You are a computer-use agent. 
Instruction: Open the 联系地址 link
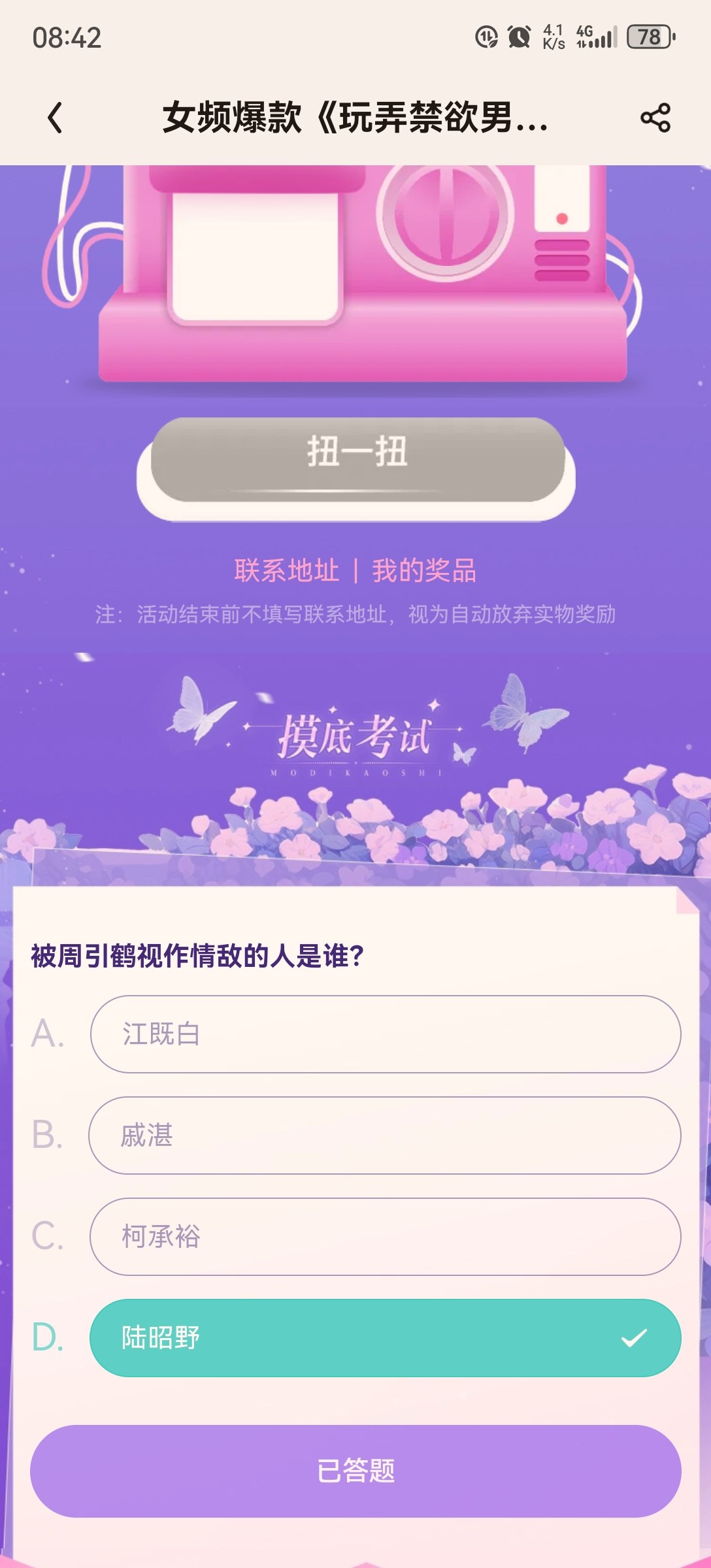pos(287,570)
